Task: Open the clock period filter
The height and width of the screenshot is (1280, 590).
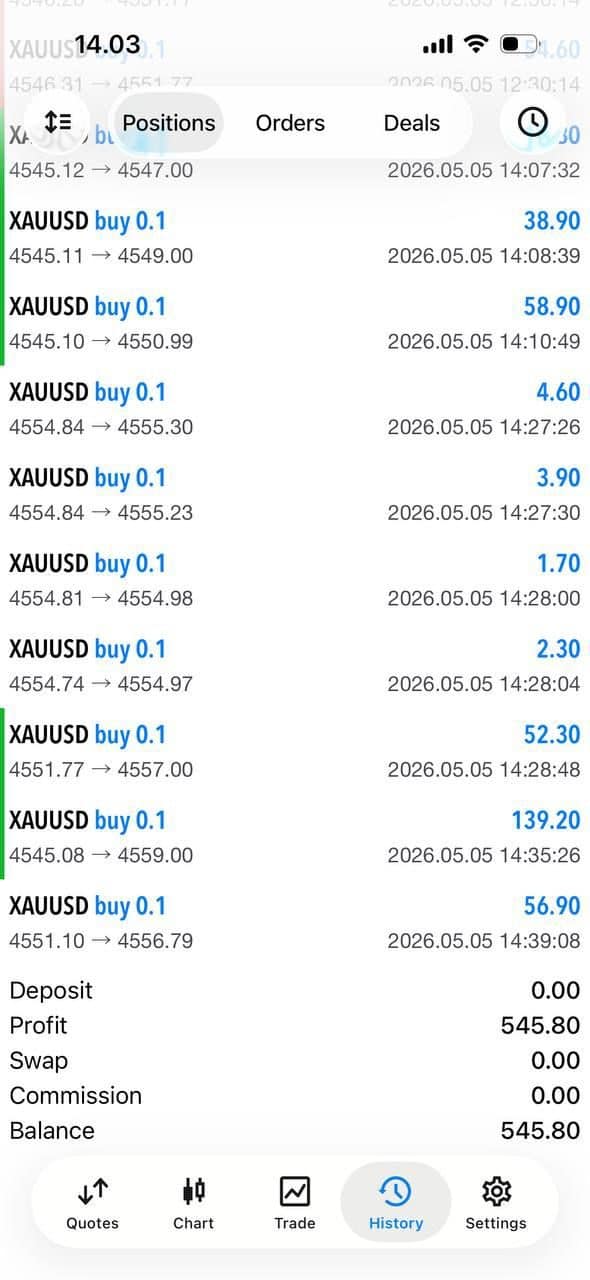Action: coord(532,122)
